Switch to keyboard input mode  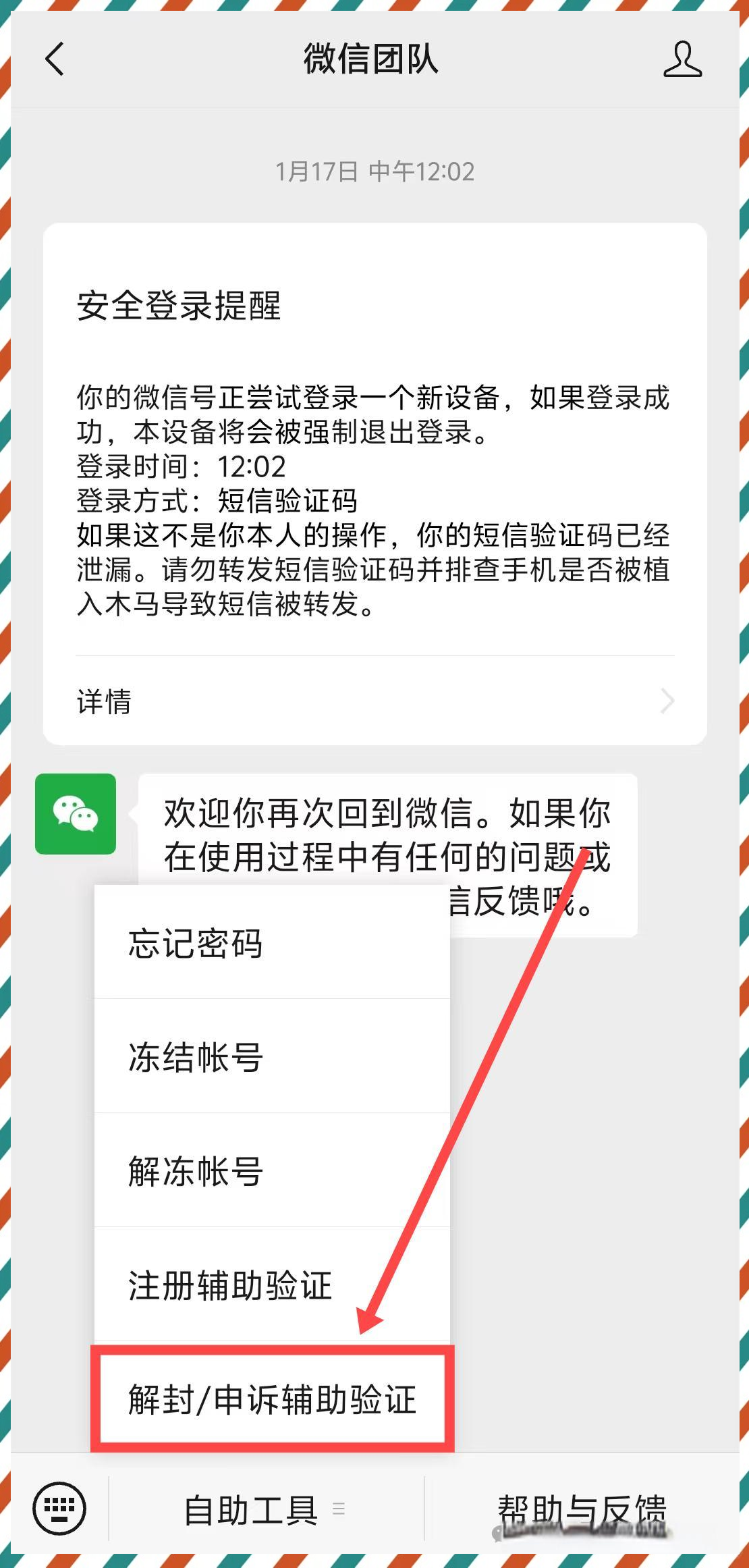[59, 1509]
